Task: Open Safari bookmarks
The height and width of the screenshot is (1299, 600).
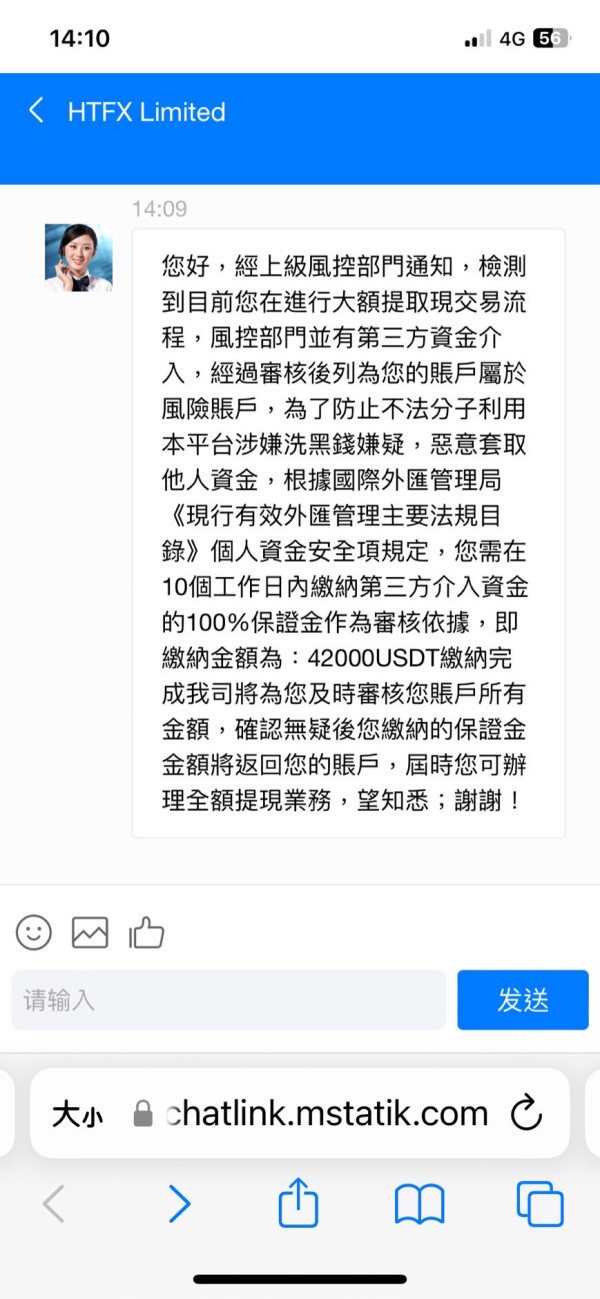Action: pyautogui.click(x=420, y=1204)
